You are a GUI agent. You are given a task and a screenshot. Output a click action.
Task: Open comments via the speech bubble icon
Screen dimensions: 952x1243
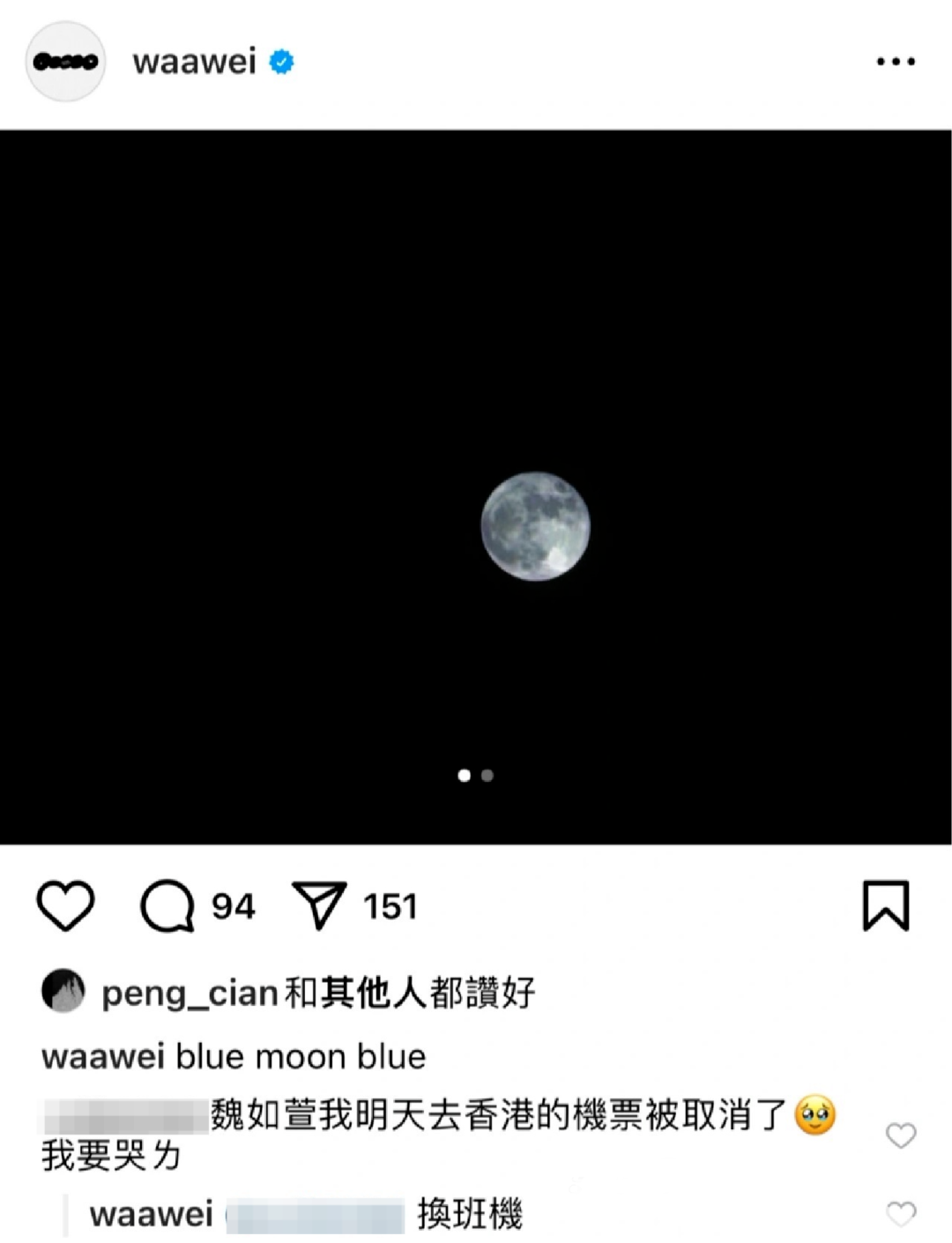click(x=173, y=906)
